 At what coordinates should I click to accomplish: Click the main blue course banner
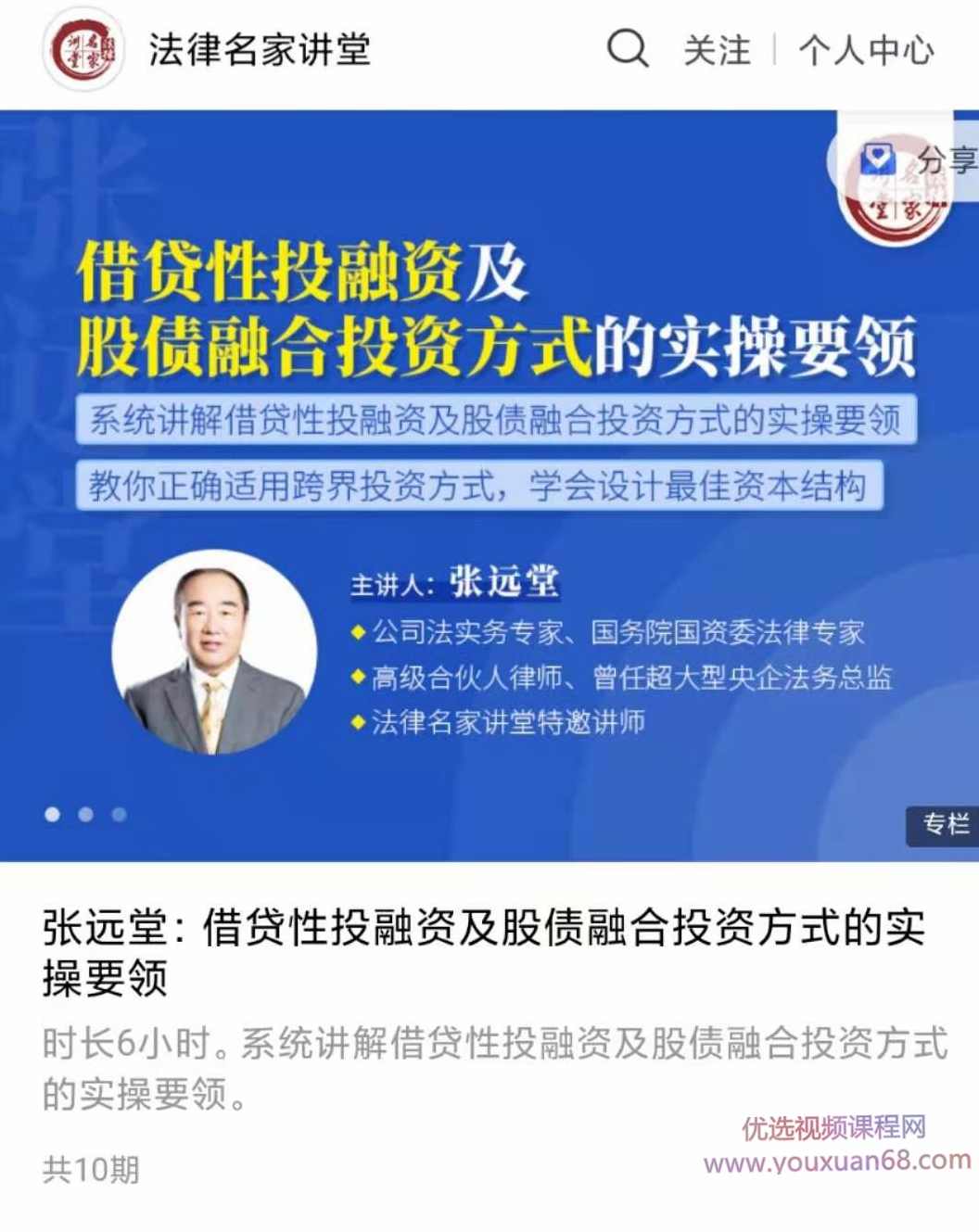489,464
